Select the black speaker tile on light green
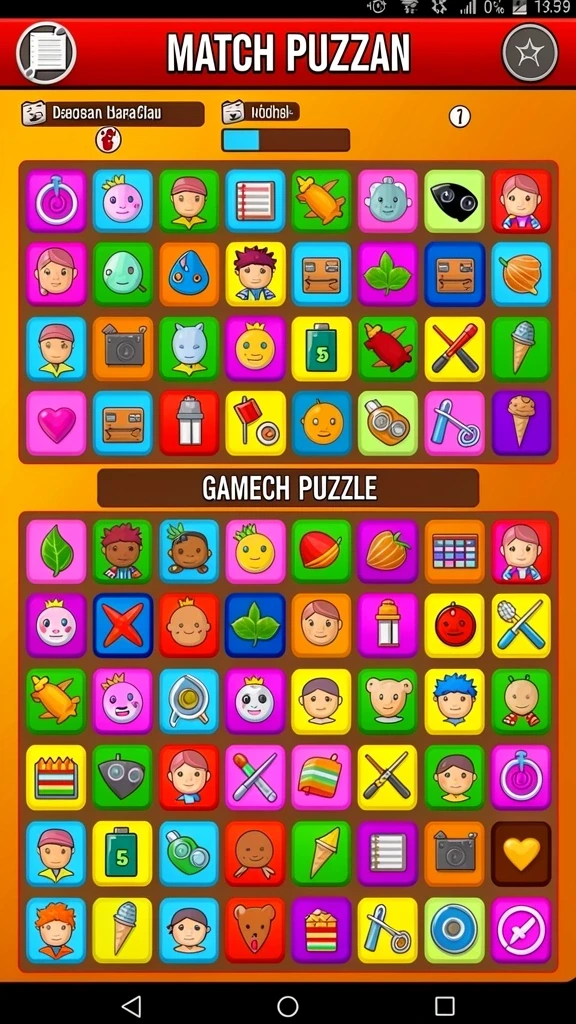 pyautogui.click(x=455, y=201)
